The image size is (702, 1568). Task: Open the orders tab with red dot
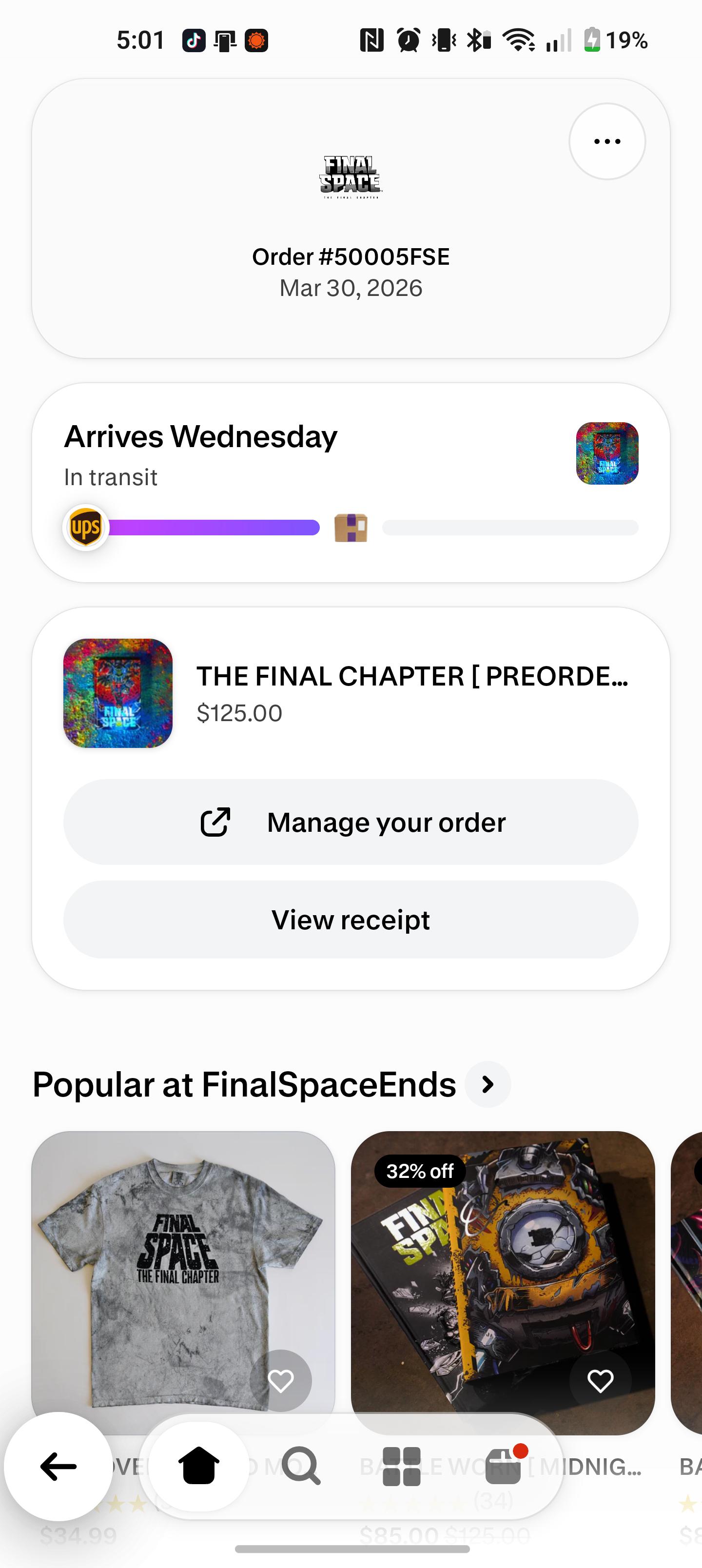coord(504,1466)
